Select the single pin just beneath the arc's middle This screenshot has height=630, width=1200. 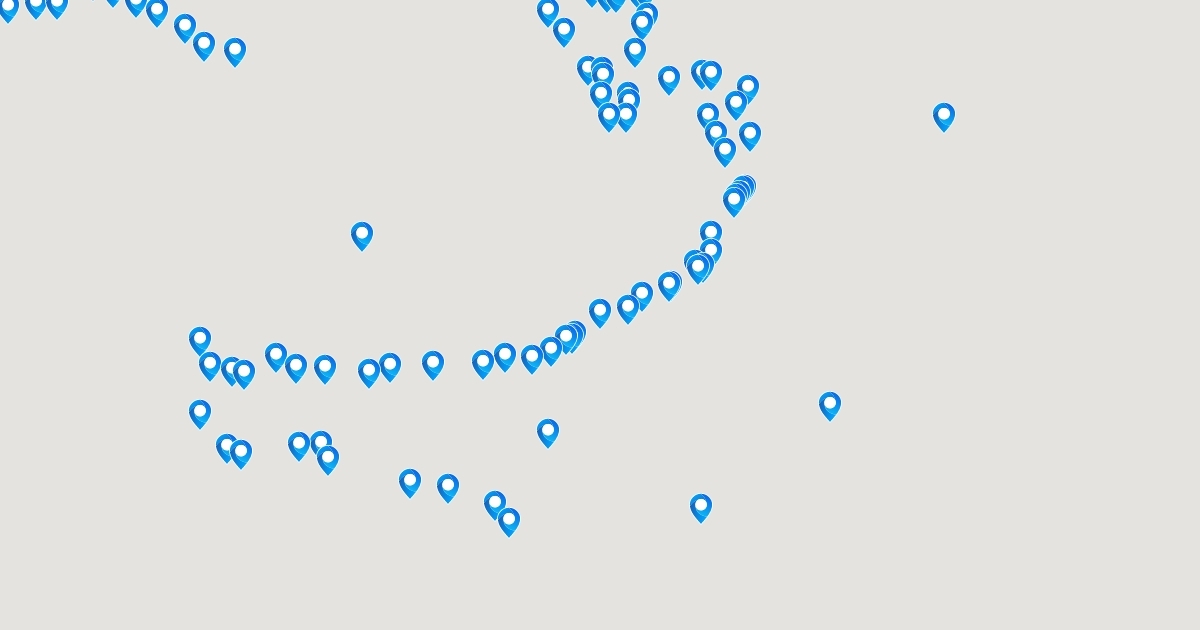tap(547, 432)
